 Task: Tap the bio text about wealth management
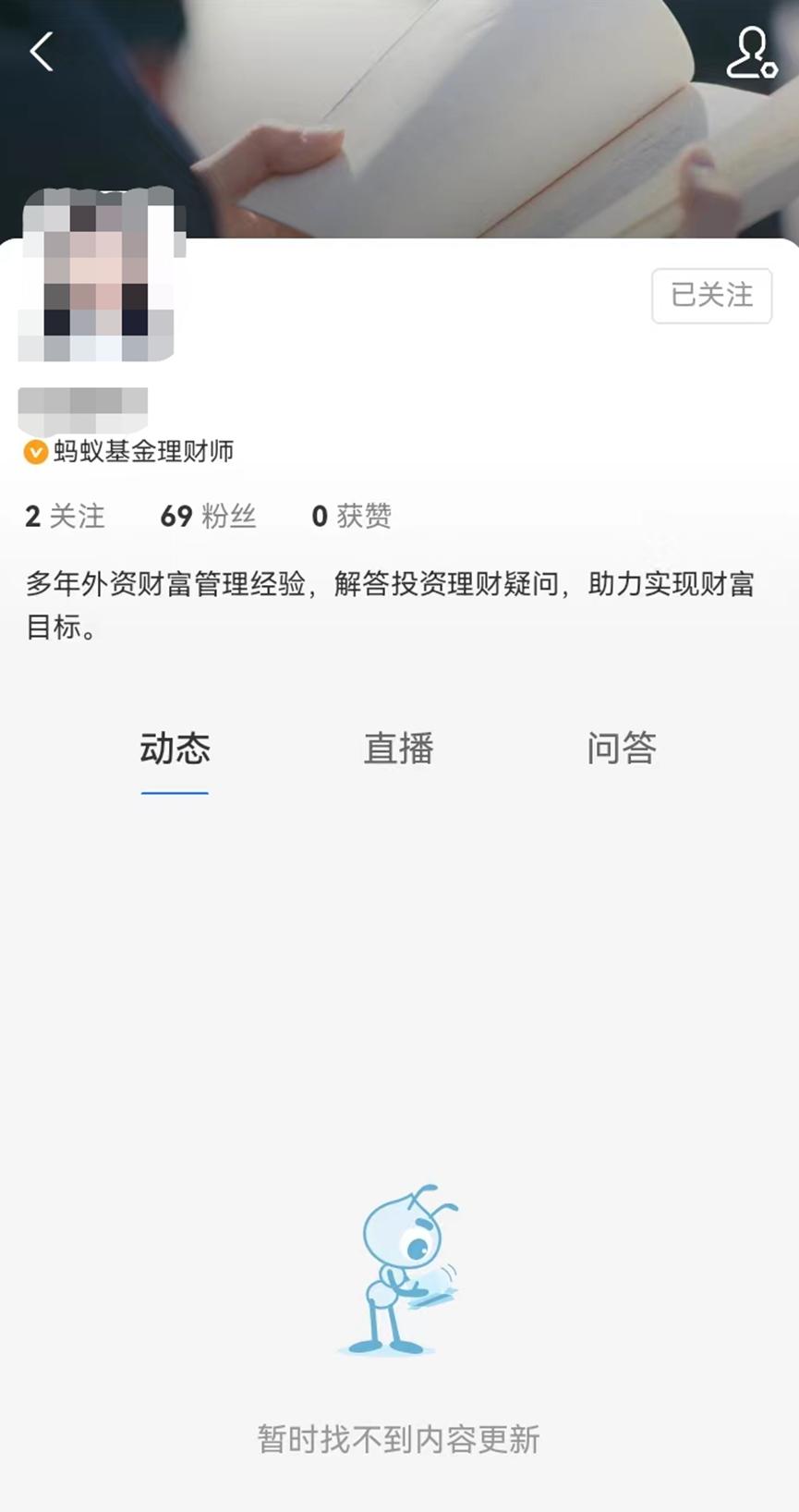[388, 604]
